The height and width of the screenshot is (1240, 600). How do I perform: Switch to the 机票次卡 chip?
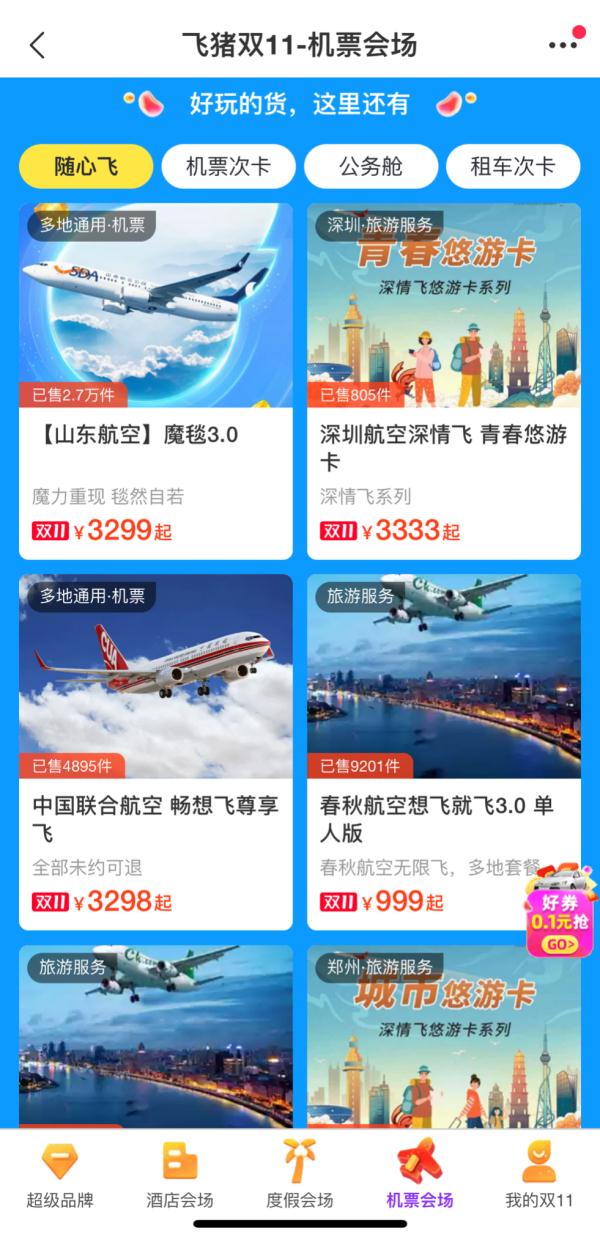[228, 166]
